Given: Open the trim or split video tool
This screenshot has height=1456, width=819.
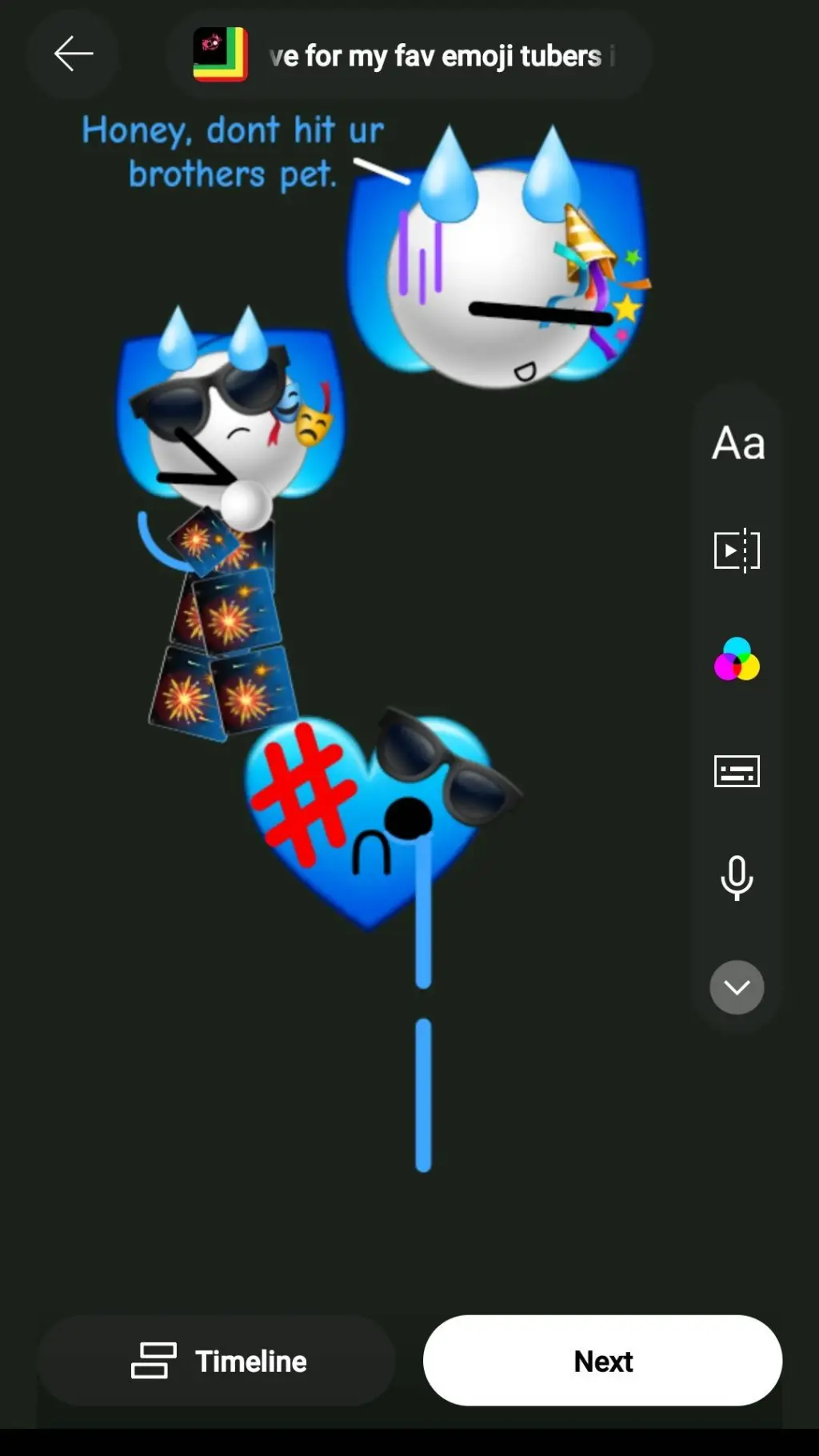Looking at the screenshot, I should [737, 550].
